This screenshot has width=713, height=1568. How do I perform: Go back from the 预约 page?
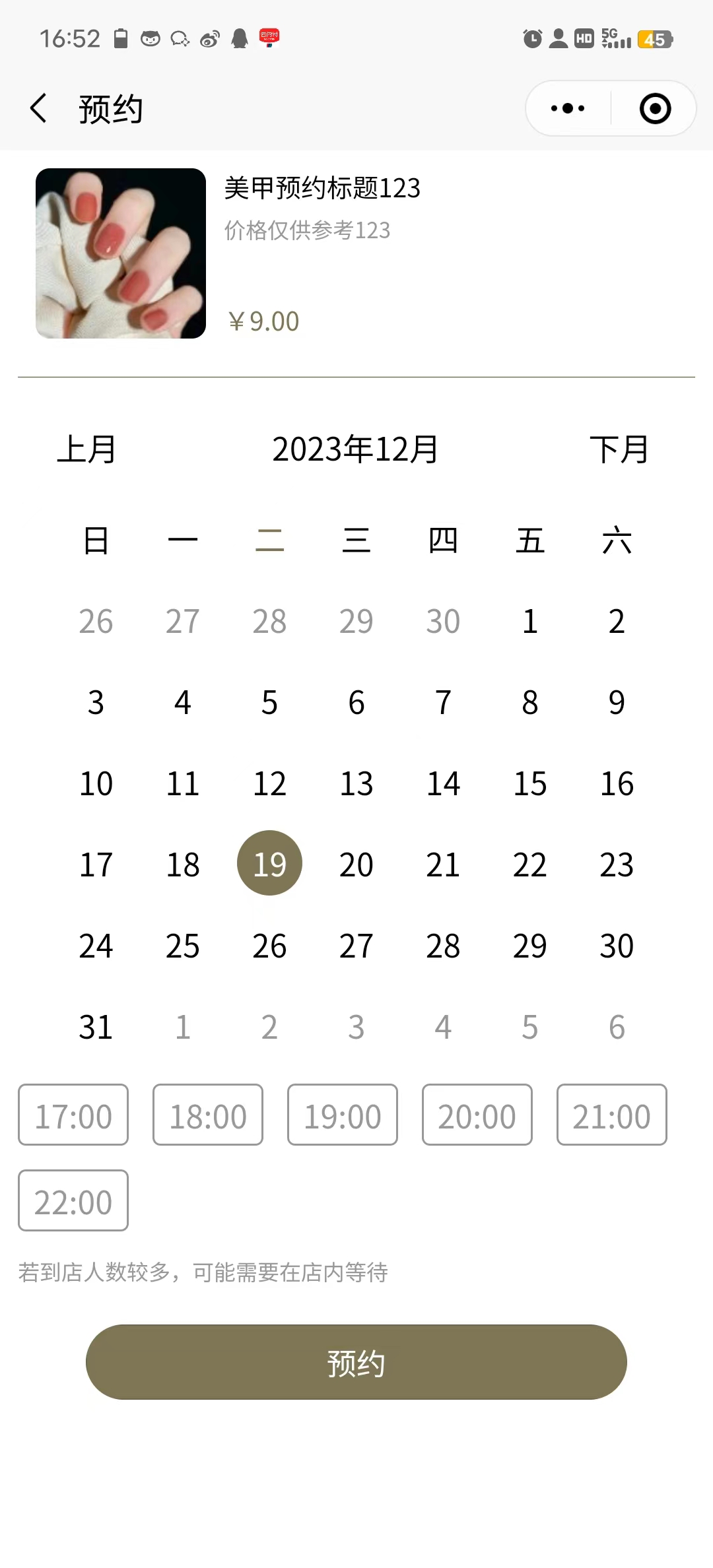[38, 108]
